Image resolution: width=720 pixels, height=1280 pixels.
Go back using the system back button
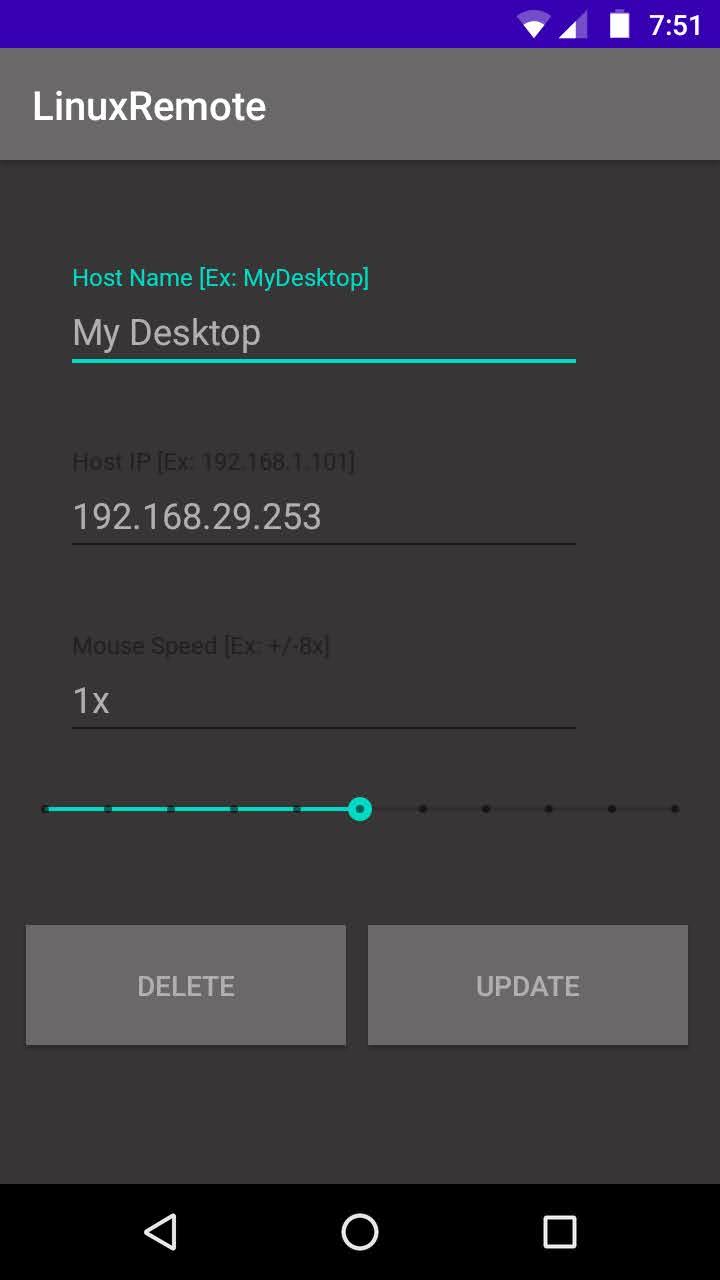pyautogui.click(x=160, y=1232)
